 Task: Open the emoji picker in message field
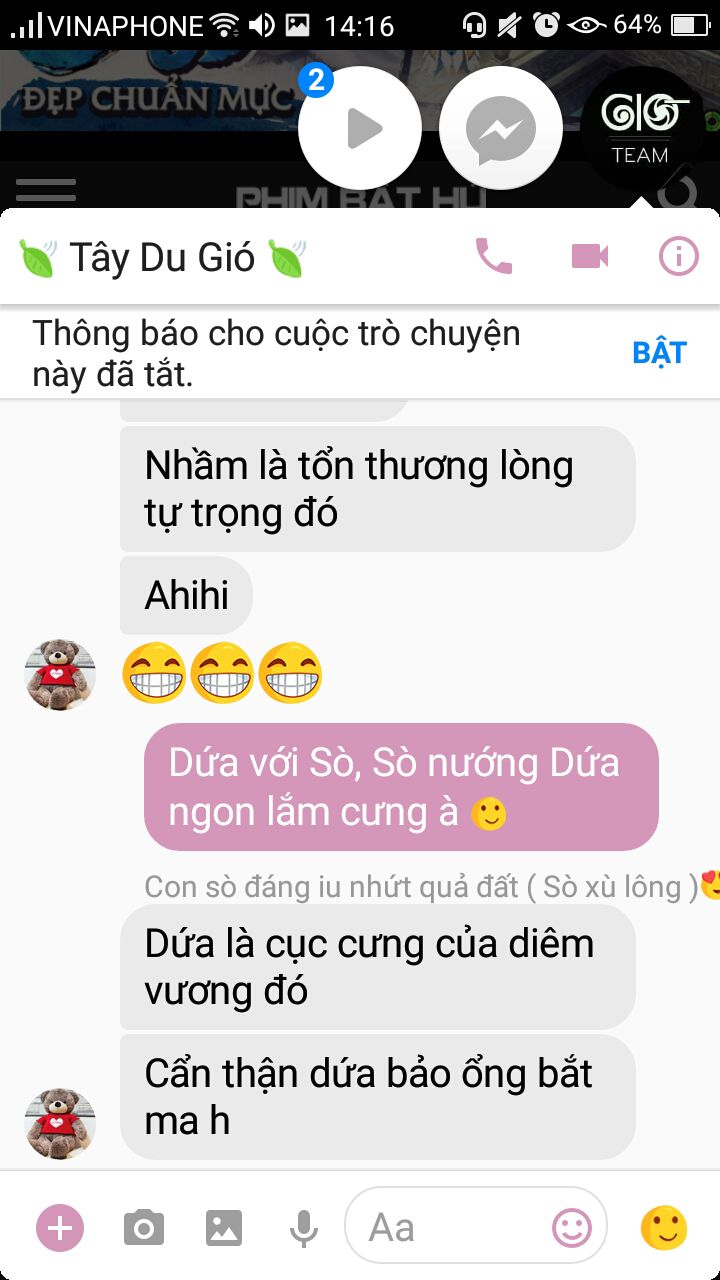click(572, 1228)
